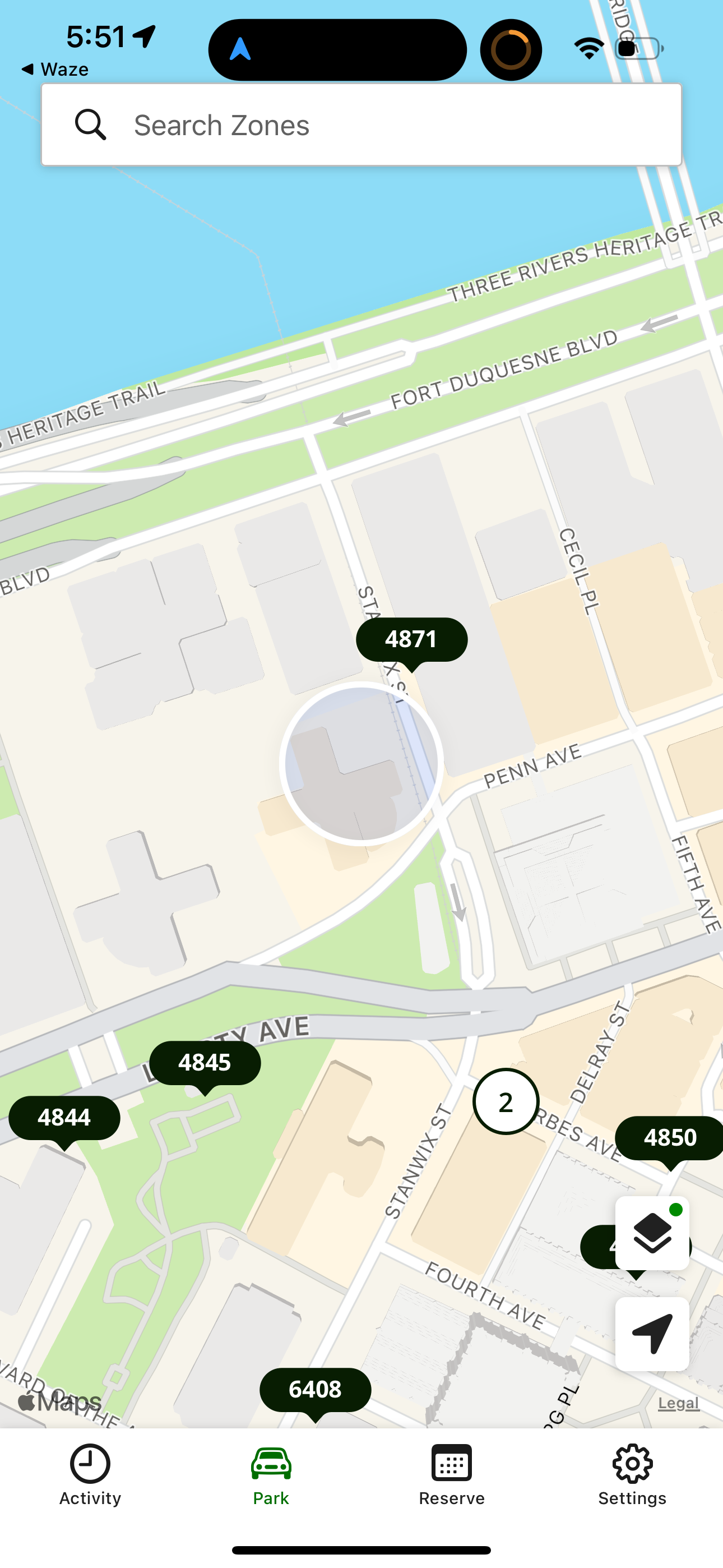Click the magnifying glass search icon

click(91, 125)
